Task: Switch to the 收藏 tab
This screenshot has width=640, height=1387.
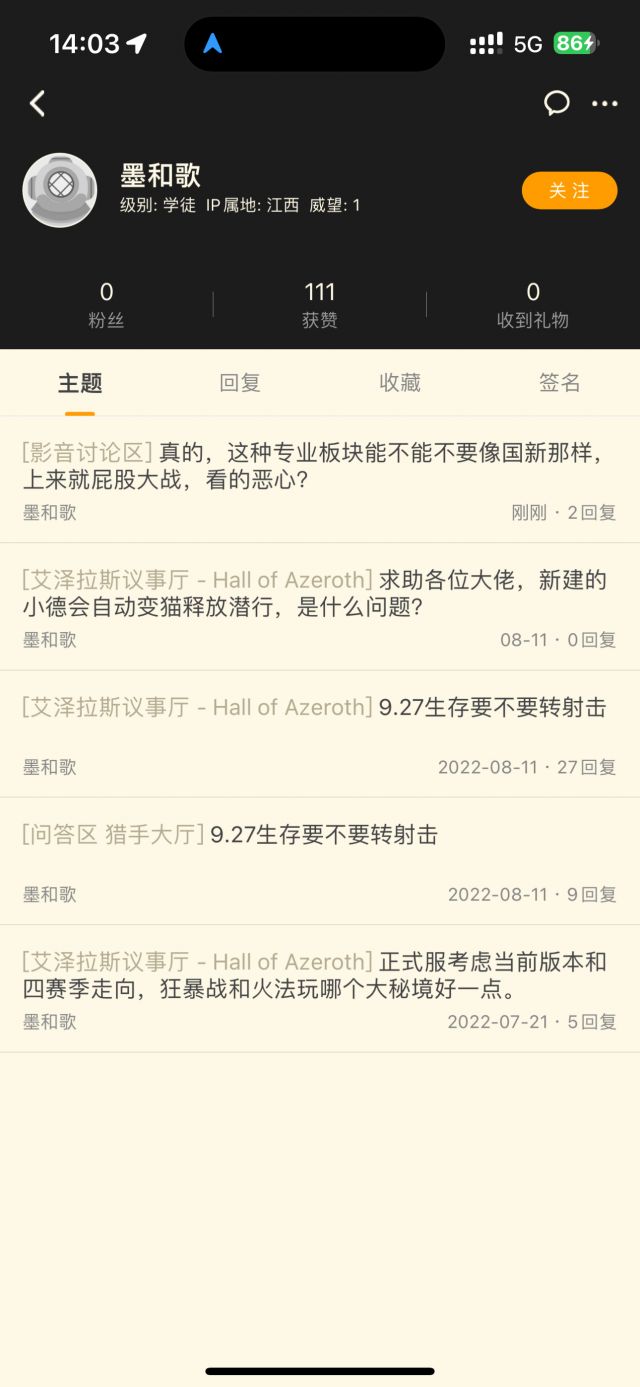Action: pos(400,383)
